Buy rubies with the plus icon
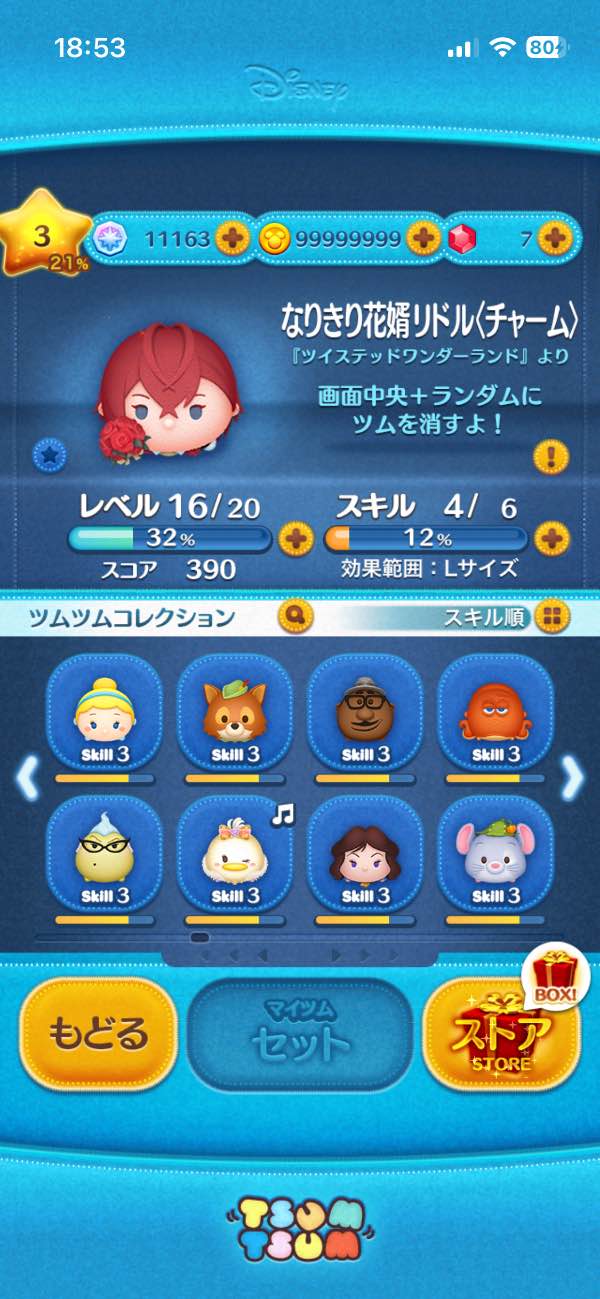 click(x=553, y=238)
